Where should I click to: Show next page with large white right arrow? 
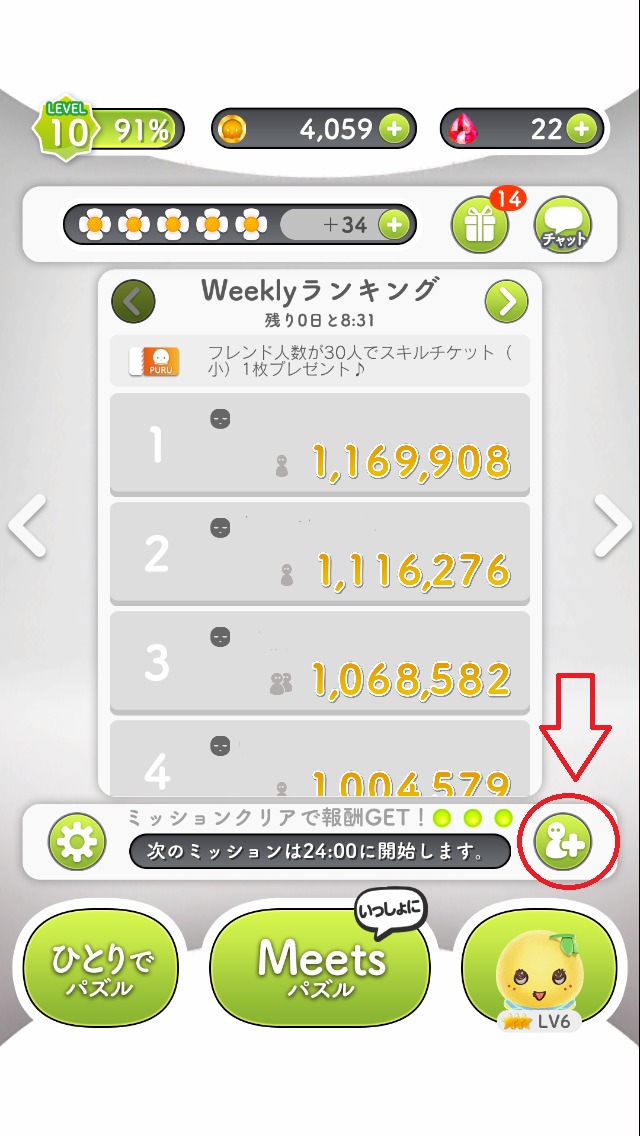pos(613,526)
